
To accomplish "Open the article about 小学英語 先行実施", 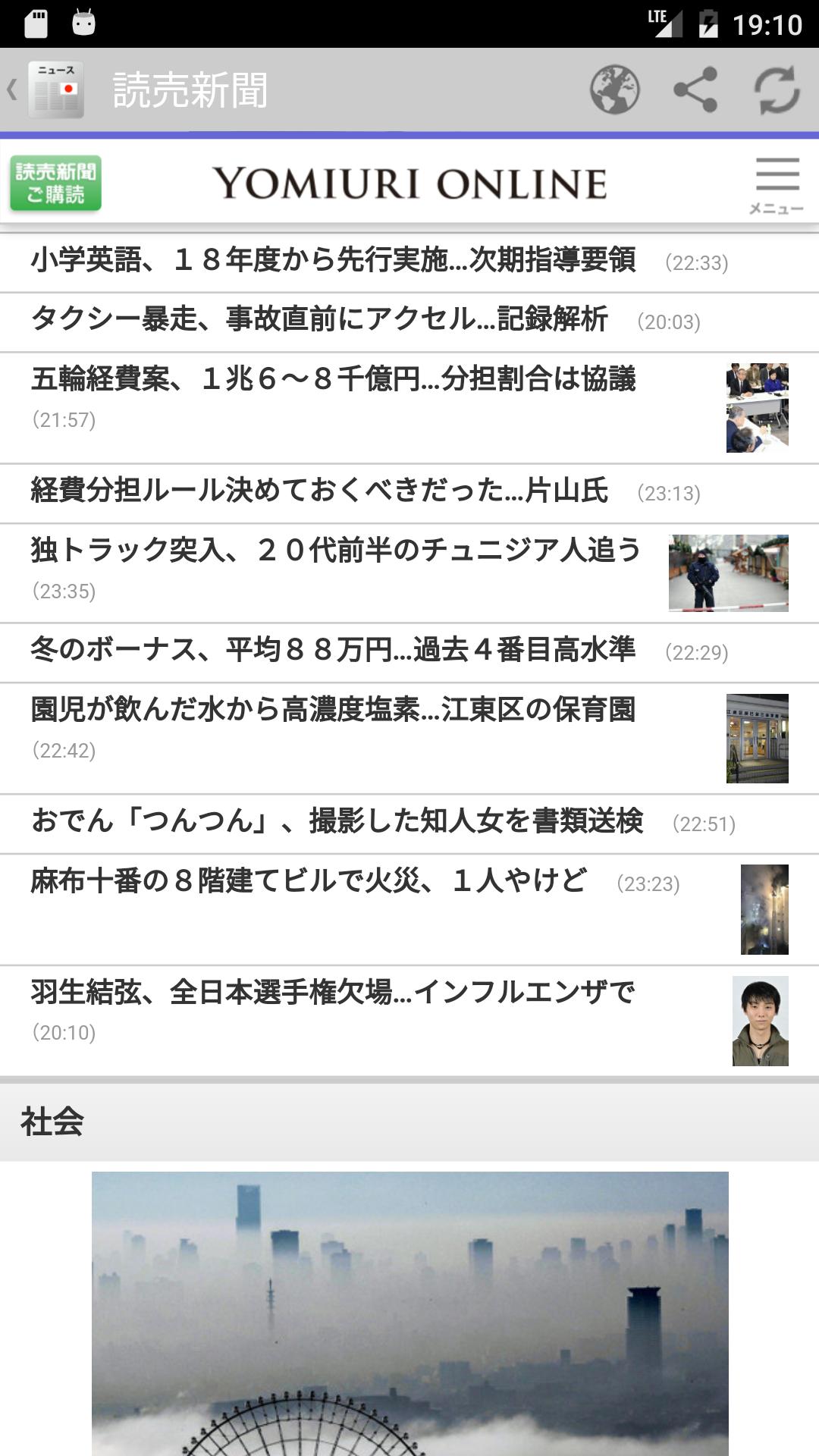I will pyautogui.click(x=334, y=261).
